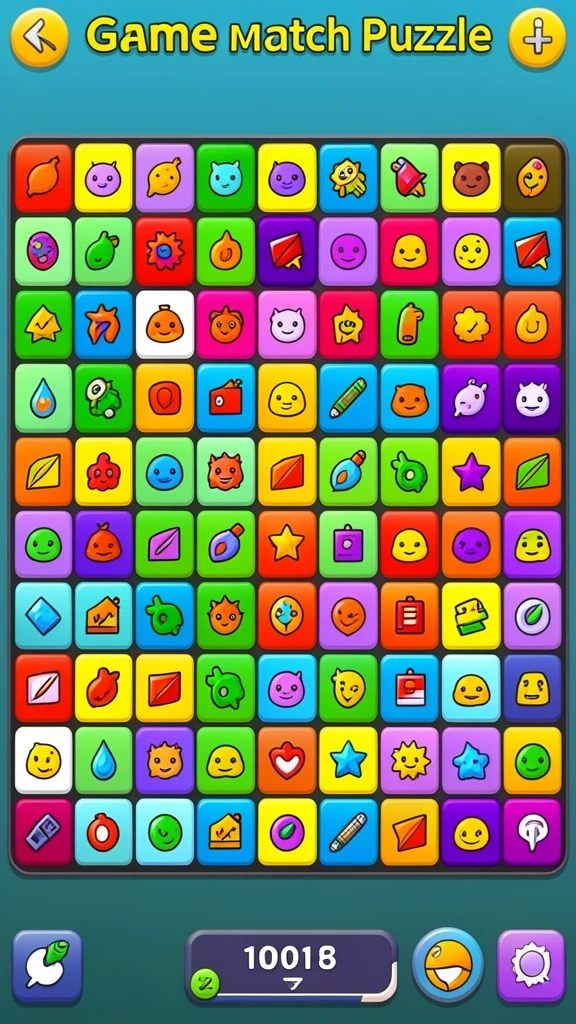Select the purple star on yellow tile
This screenshot has height=1024, width=576.
coord(471,472)
